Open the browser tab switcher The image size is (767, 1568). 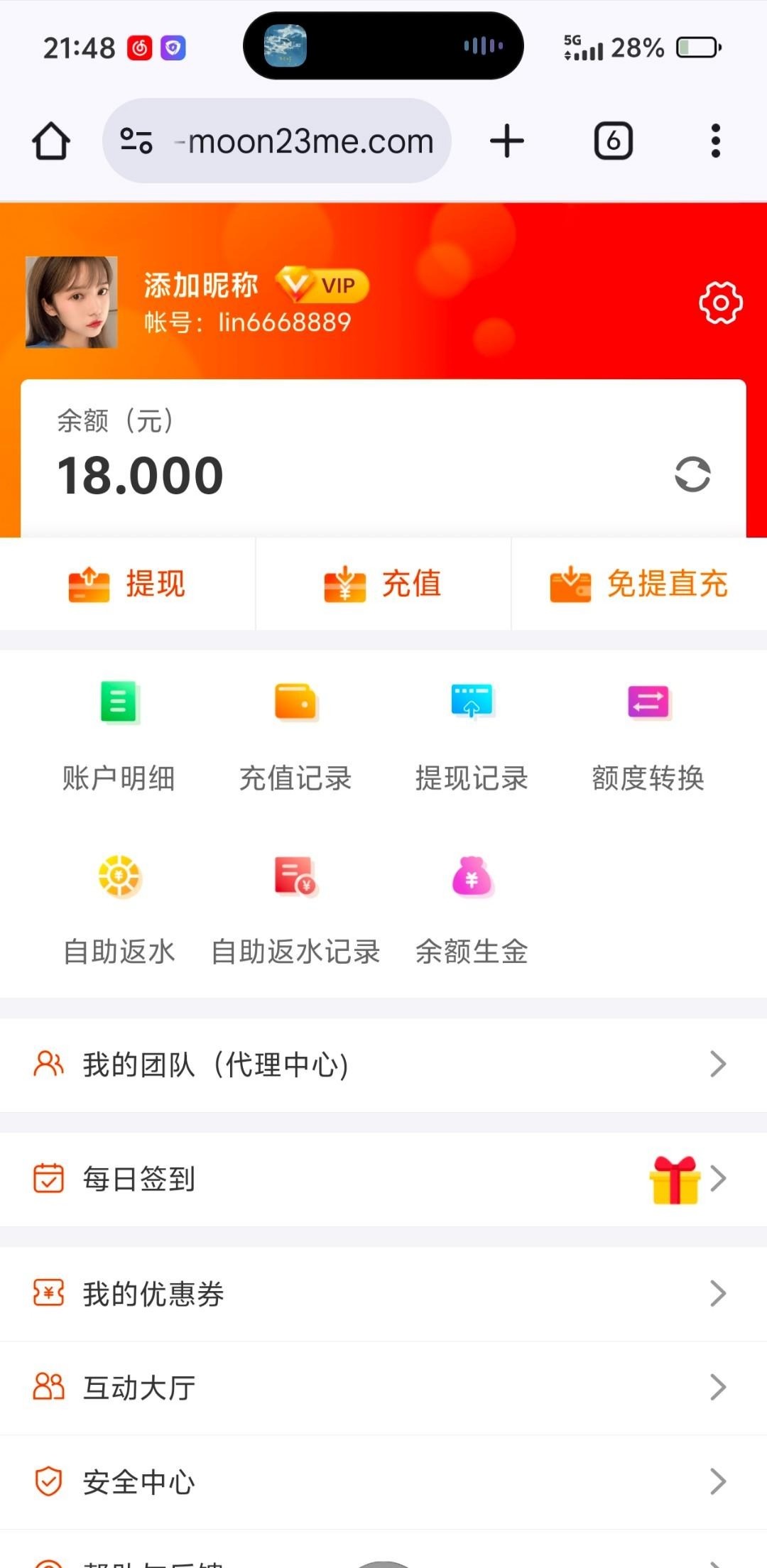(614, 141)
